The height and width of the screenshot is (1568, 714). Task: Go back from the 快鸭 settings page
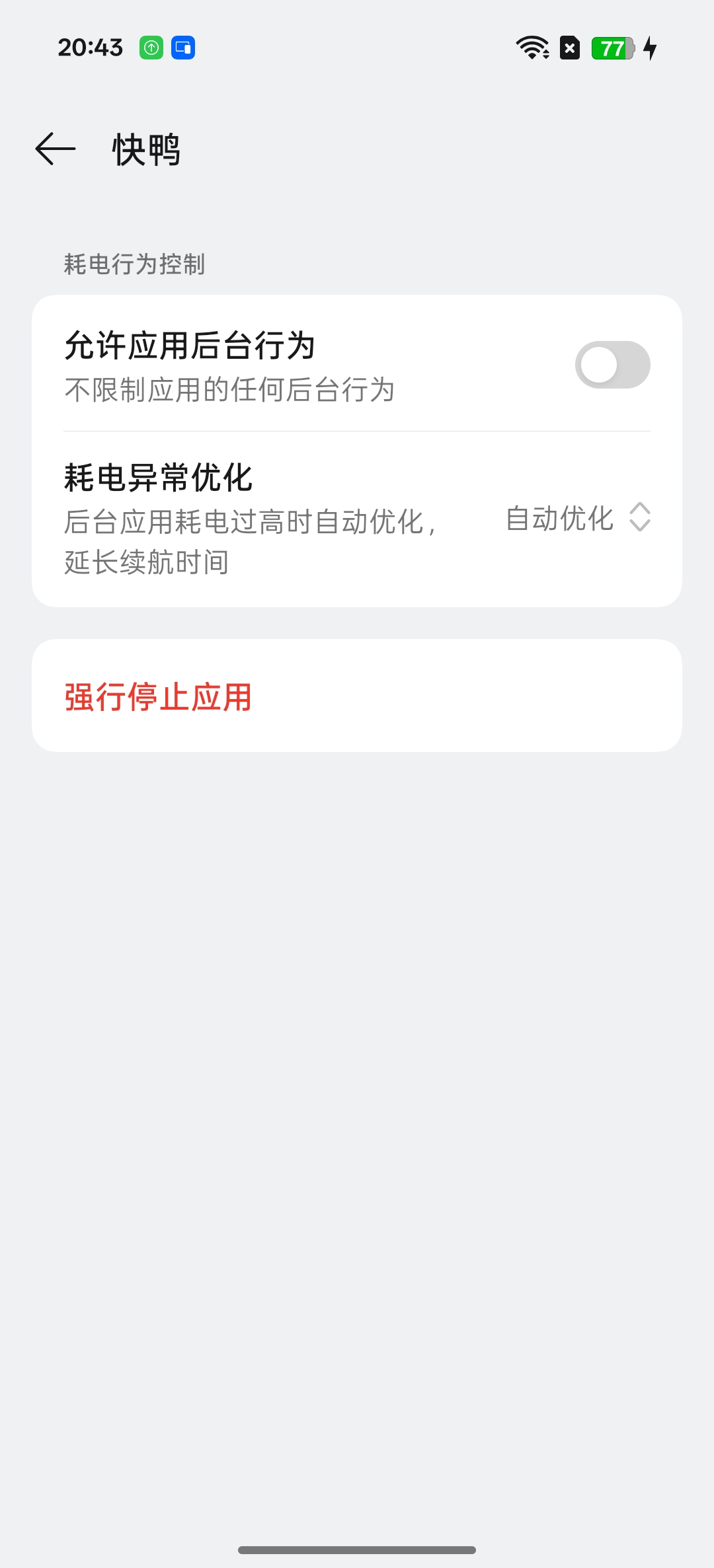click(56, 149)
